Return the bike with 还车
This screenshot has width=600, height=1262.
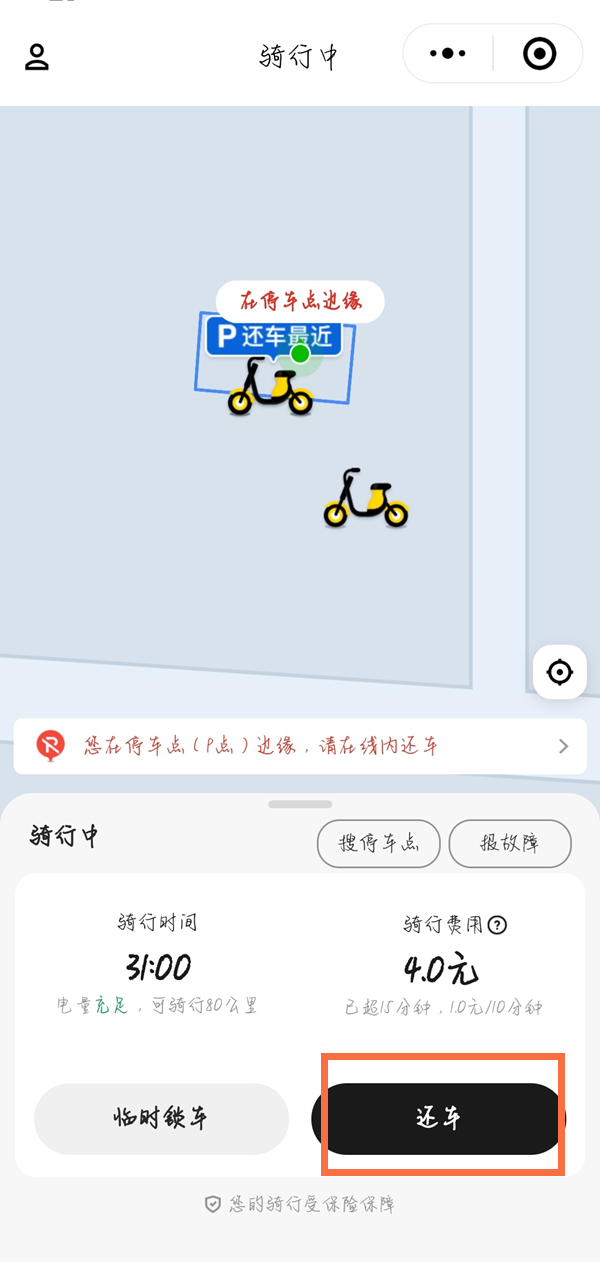coord(438,1118)
